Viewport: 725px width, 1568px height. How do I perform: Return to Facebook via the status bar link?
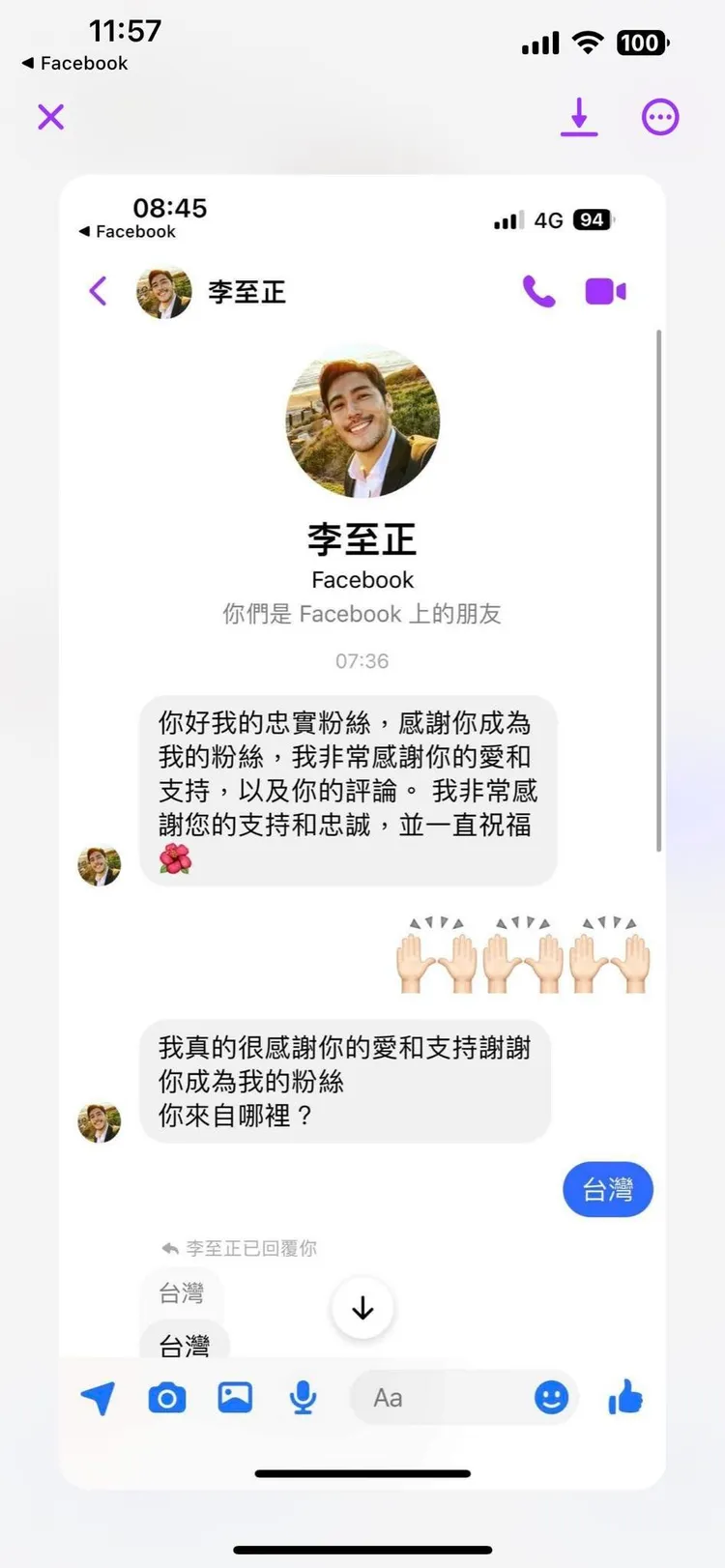[x=72, y=63]
